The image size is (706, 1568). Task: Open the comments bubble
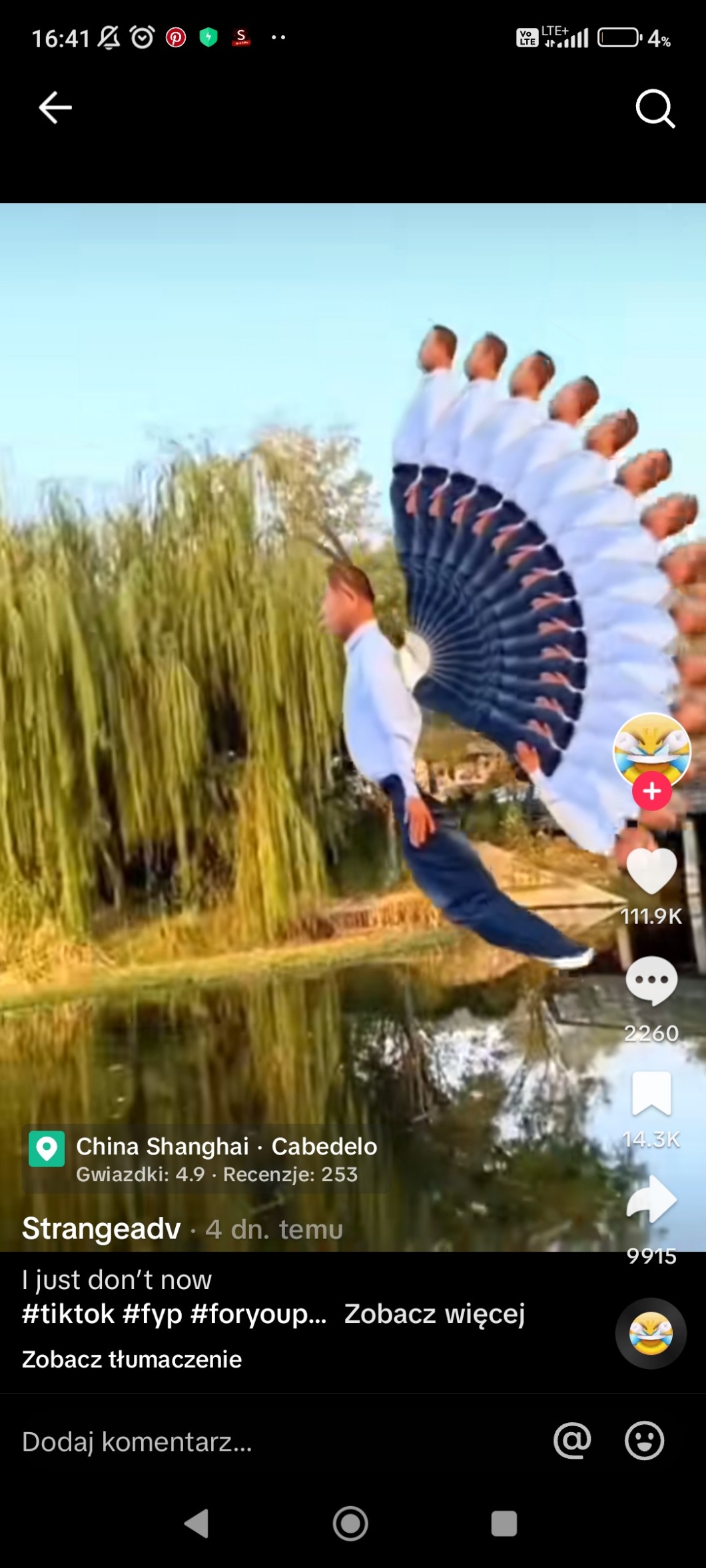pyautogui.click(x=651, y=981)
